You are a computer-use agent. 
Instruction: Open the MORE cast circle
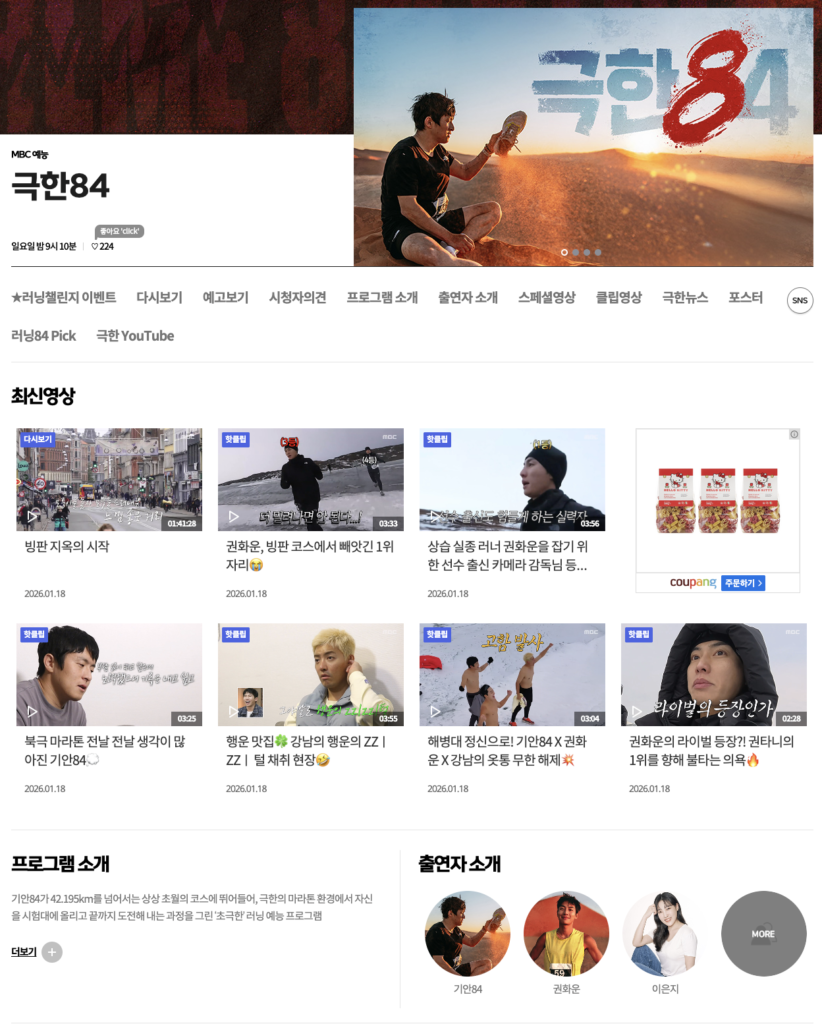point(763,934)
